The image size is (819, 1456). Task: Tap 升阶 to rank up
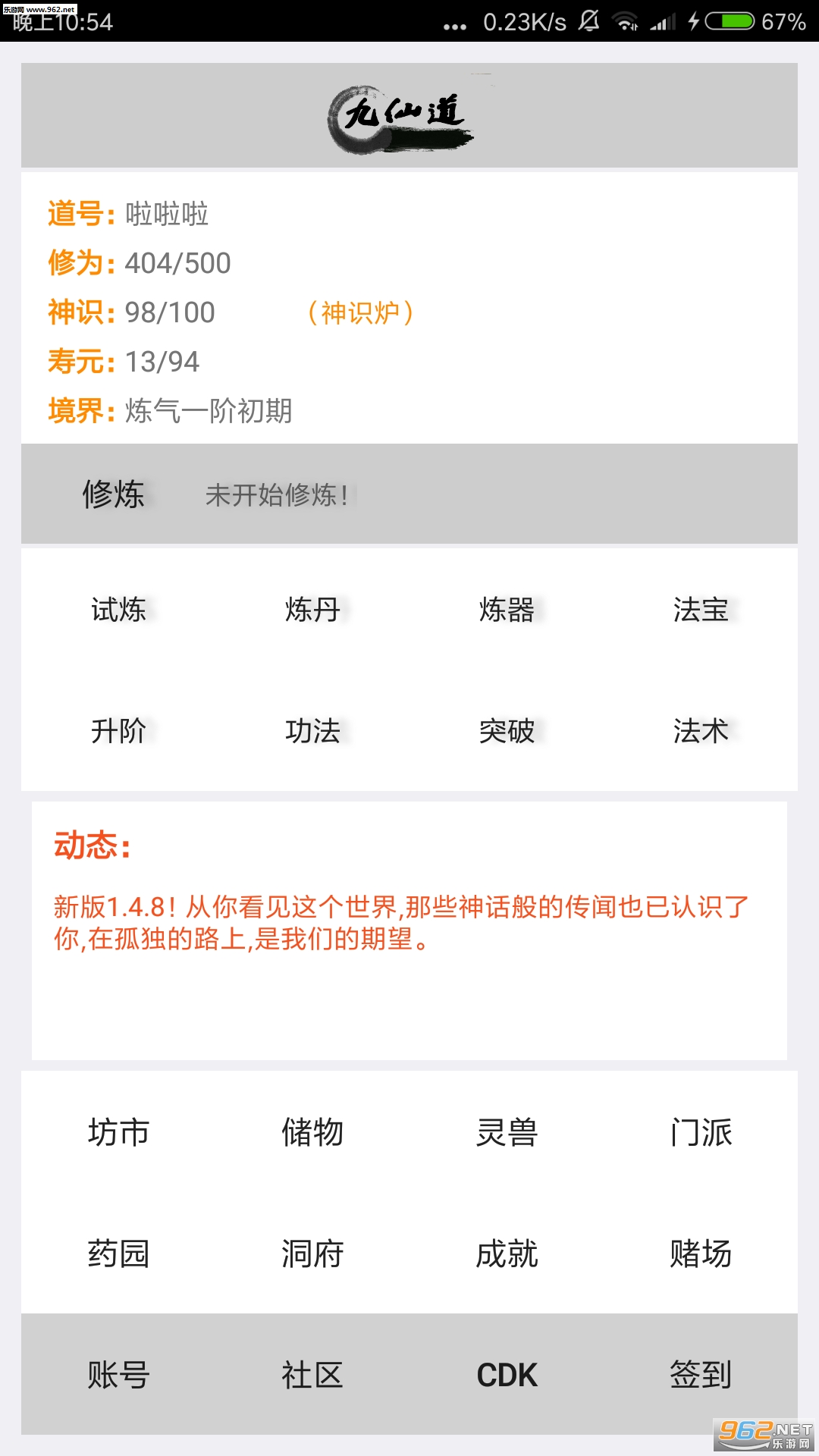click(x=118, y=731)
